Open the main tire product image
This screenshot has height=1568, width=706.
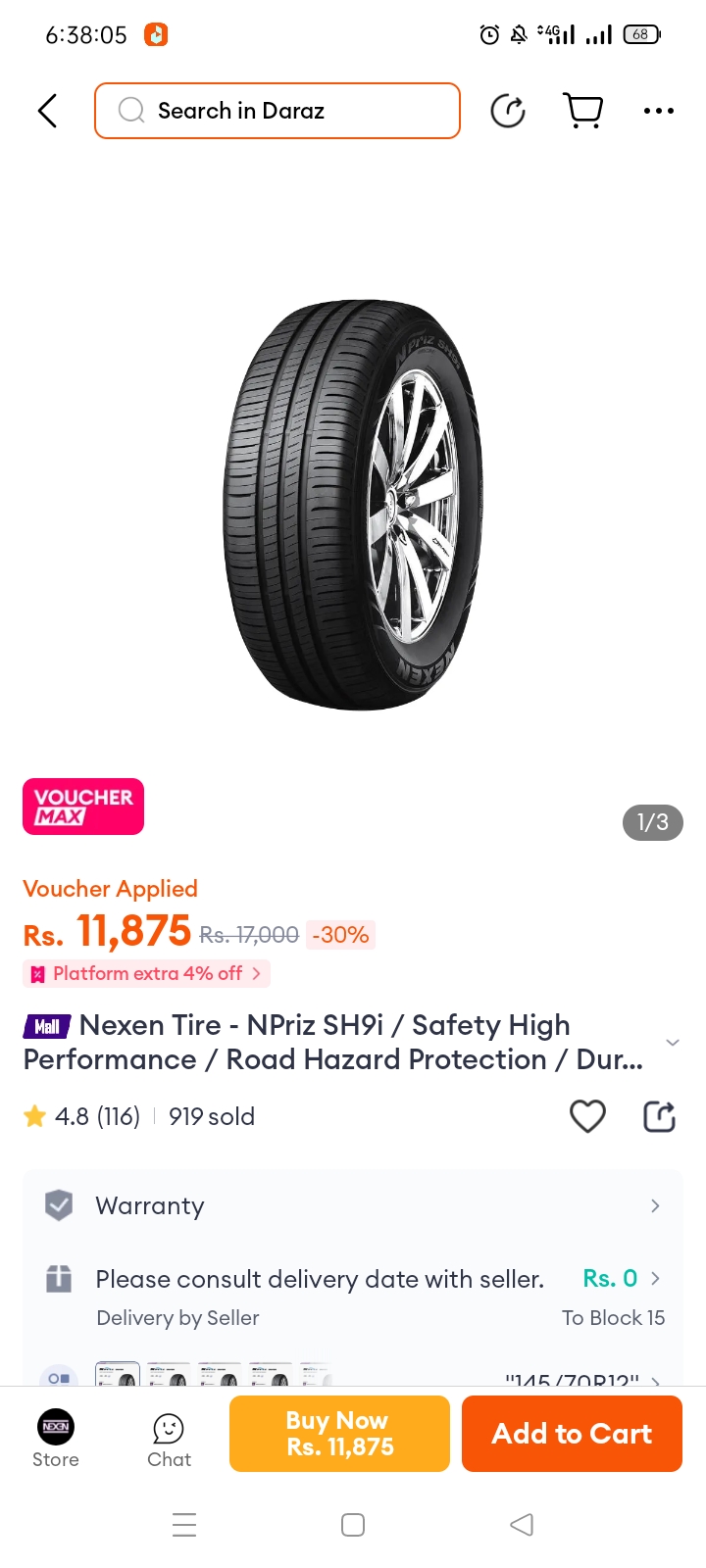353,505
